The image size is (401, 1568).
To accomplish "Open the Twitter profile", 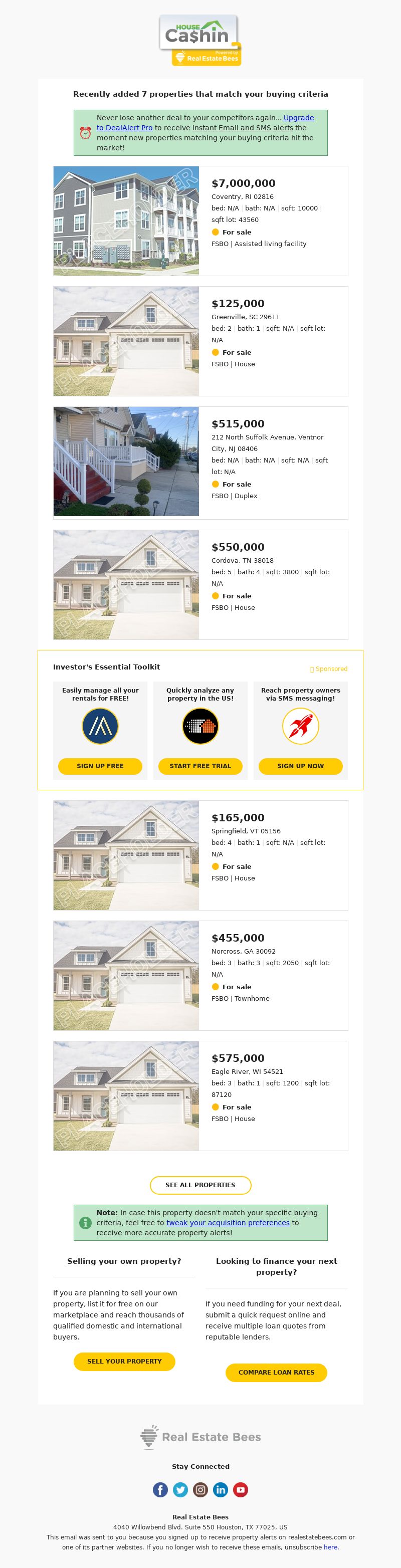I will click(x=180, y=1489).
